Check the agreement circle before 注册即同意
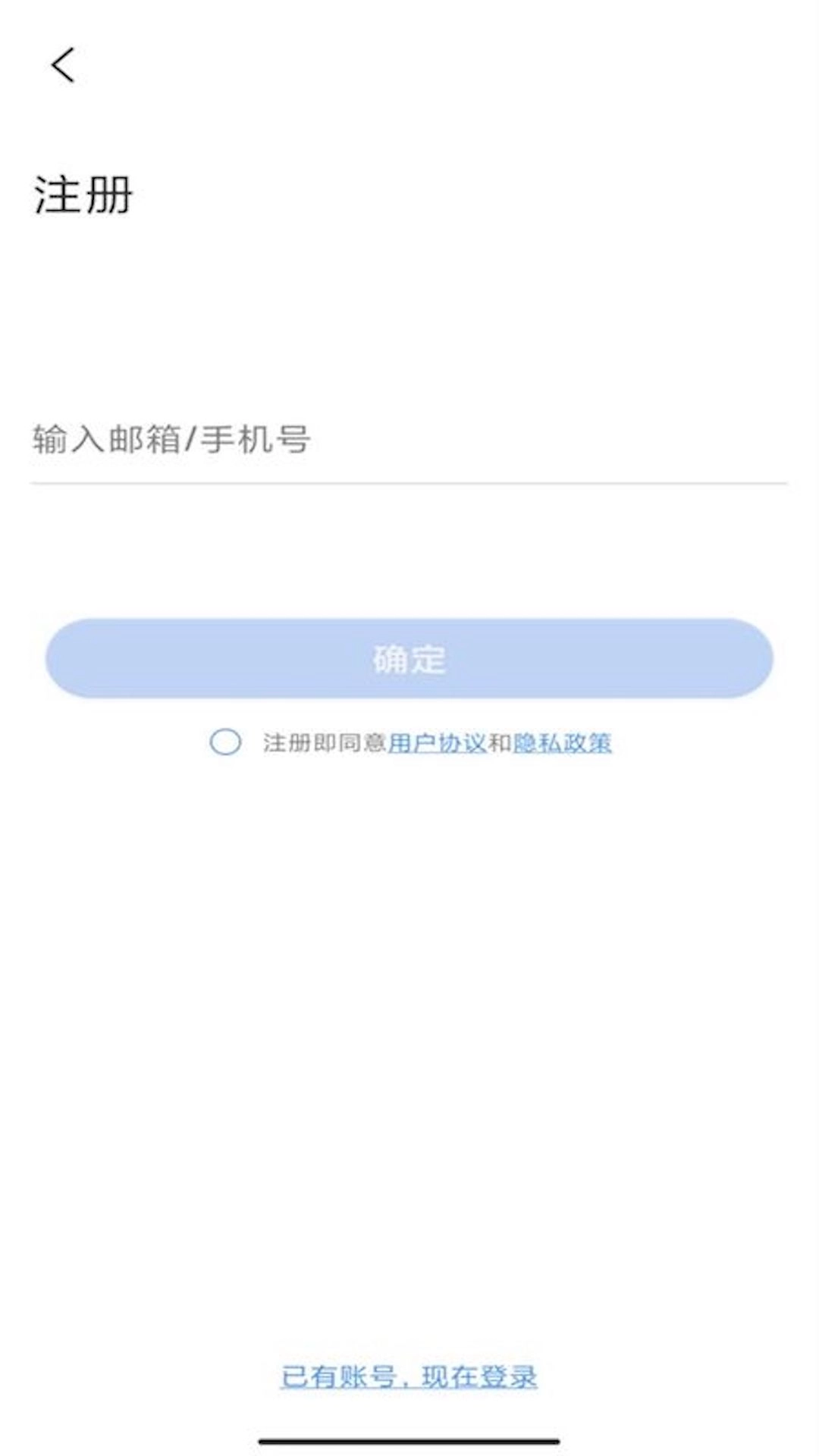This screenshot has height=1456, width=819. click(x=225, y=742)
